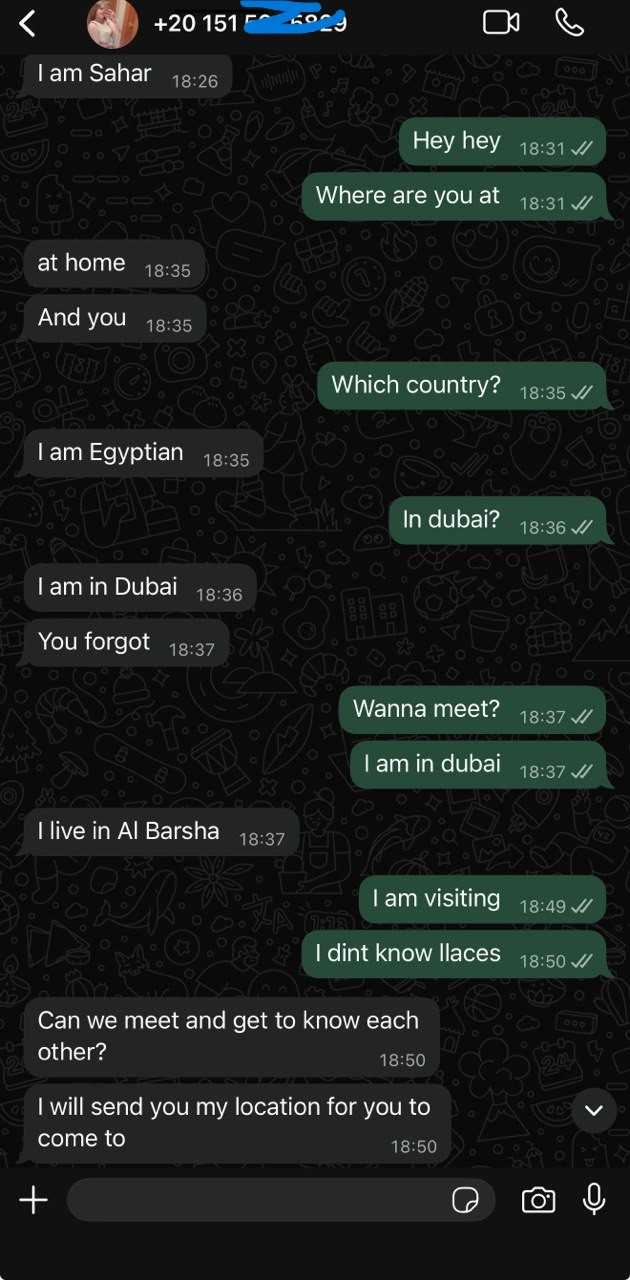Open contact info for +20 151 number

(250, 22)
